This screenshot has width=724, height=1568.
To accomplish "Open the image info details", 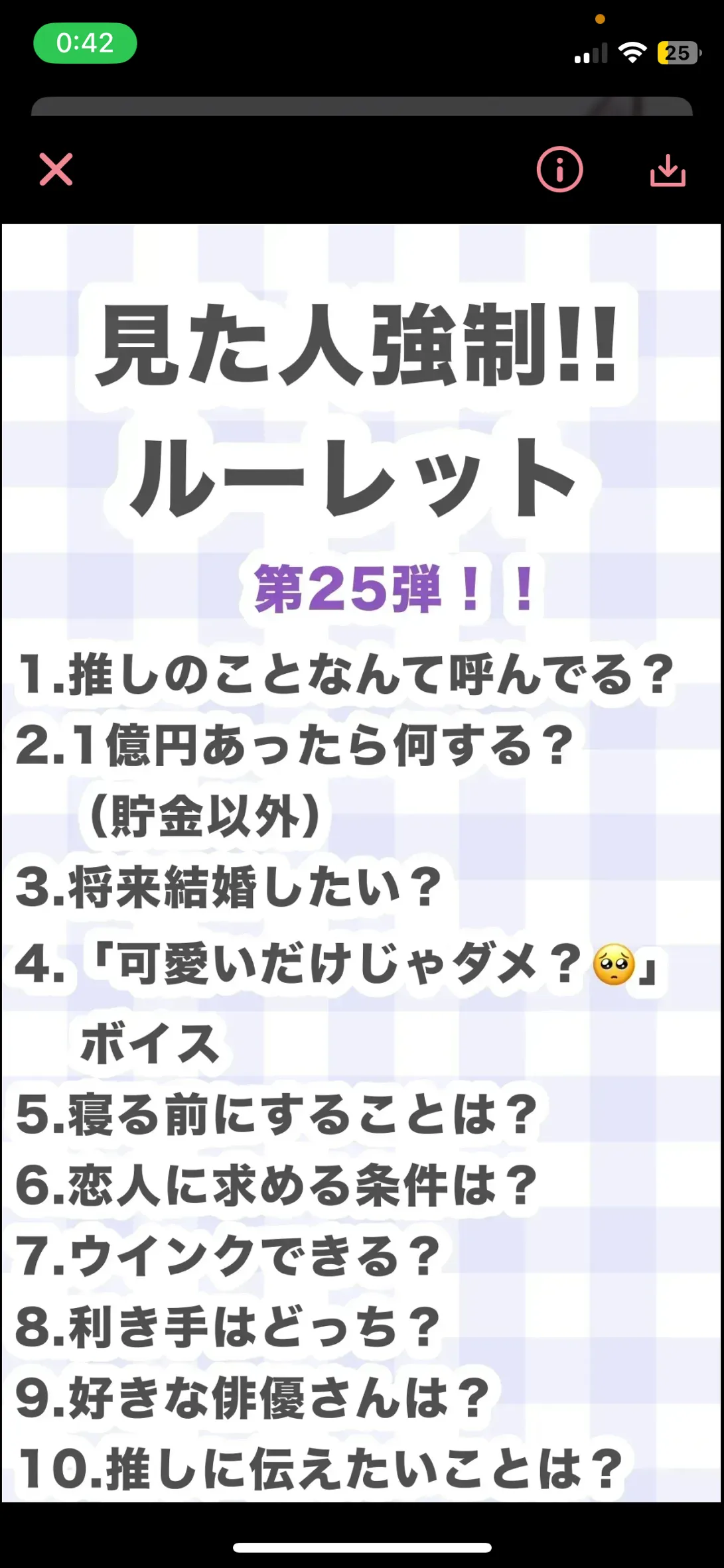I will coord(559,169).
